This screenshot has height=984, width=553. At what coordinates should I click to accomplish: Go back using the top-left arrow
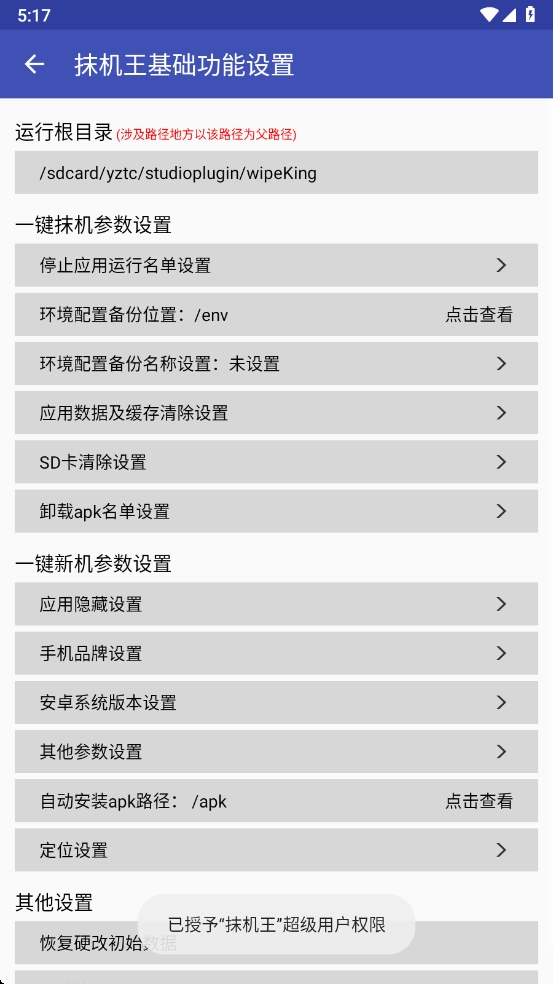(35, 64)
